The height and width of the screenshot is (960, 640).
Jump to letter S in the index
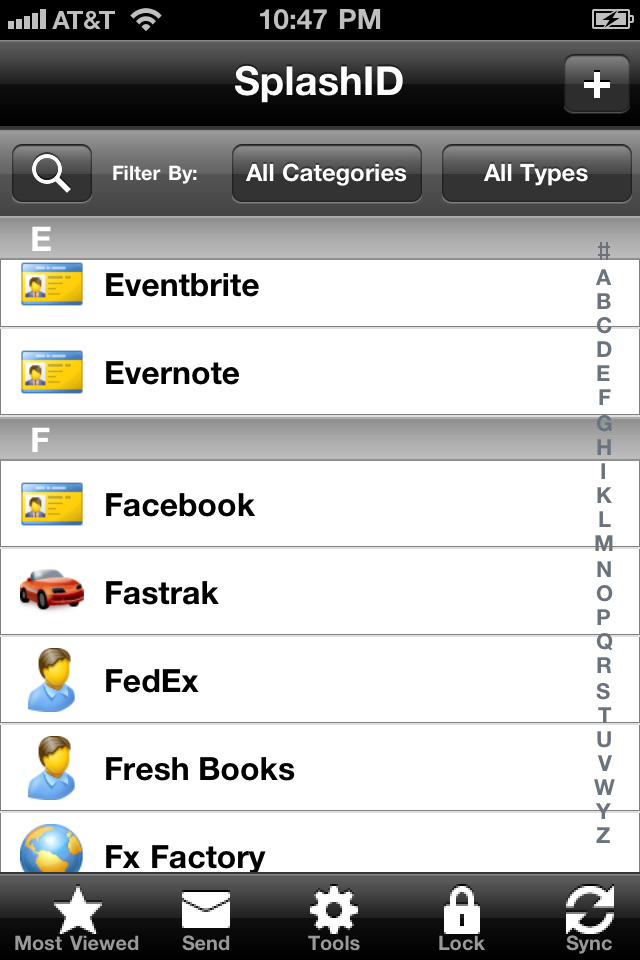603,690
